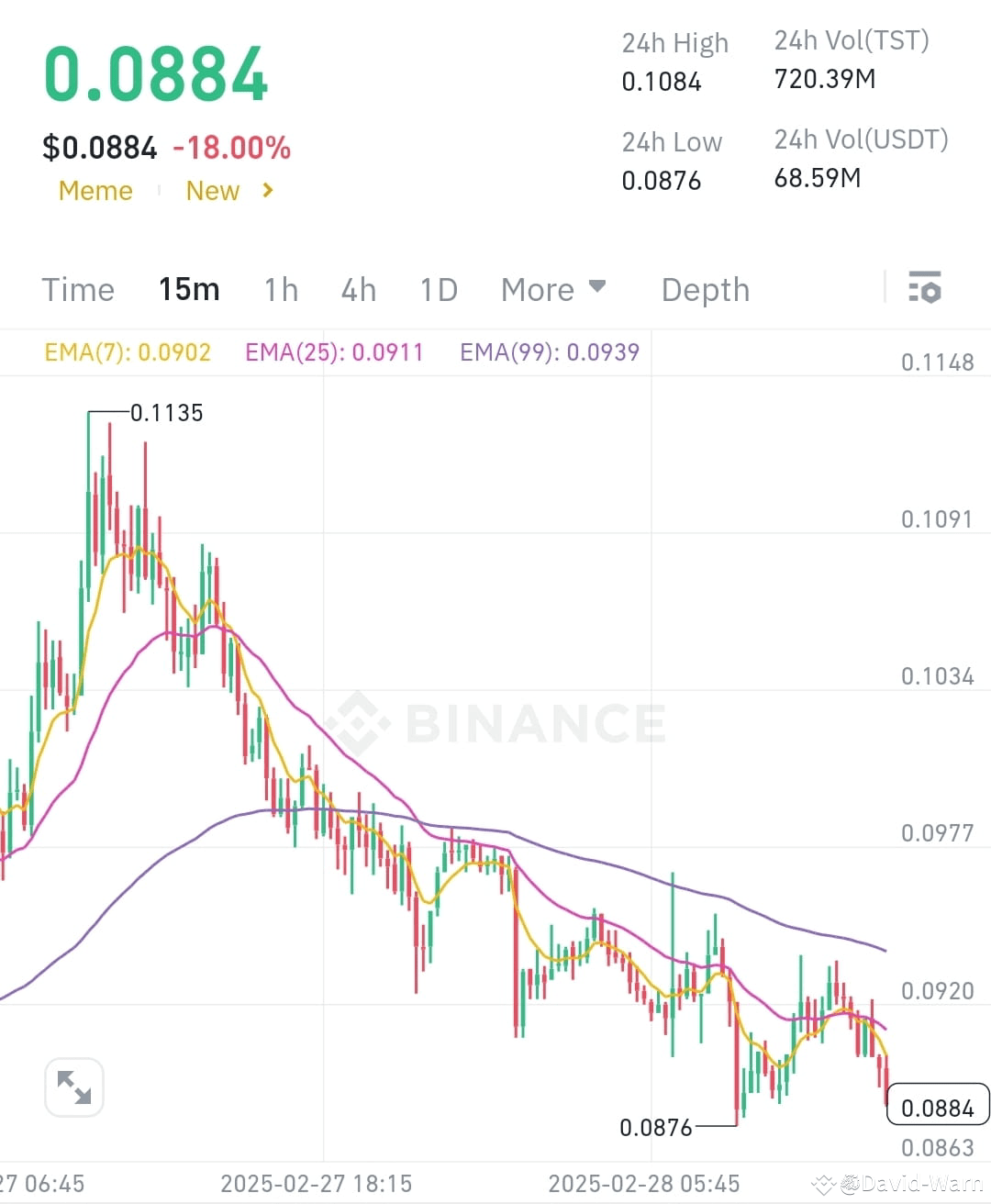Expand the New listing chevron
The image size is (991, 1204).
(x=266, y=191)
